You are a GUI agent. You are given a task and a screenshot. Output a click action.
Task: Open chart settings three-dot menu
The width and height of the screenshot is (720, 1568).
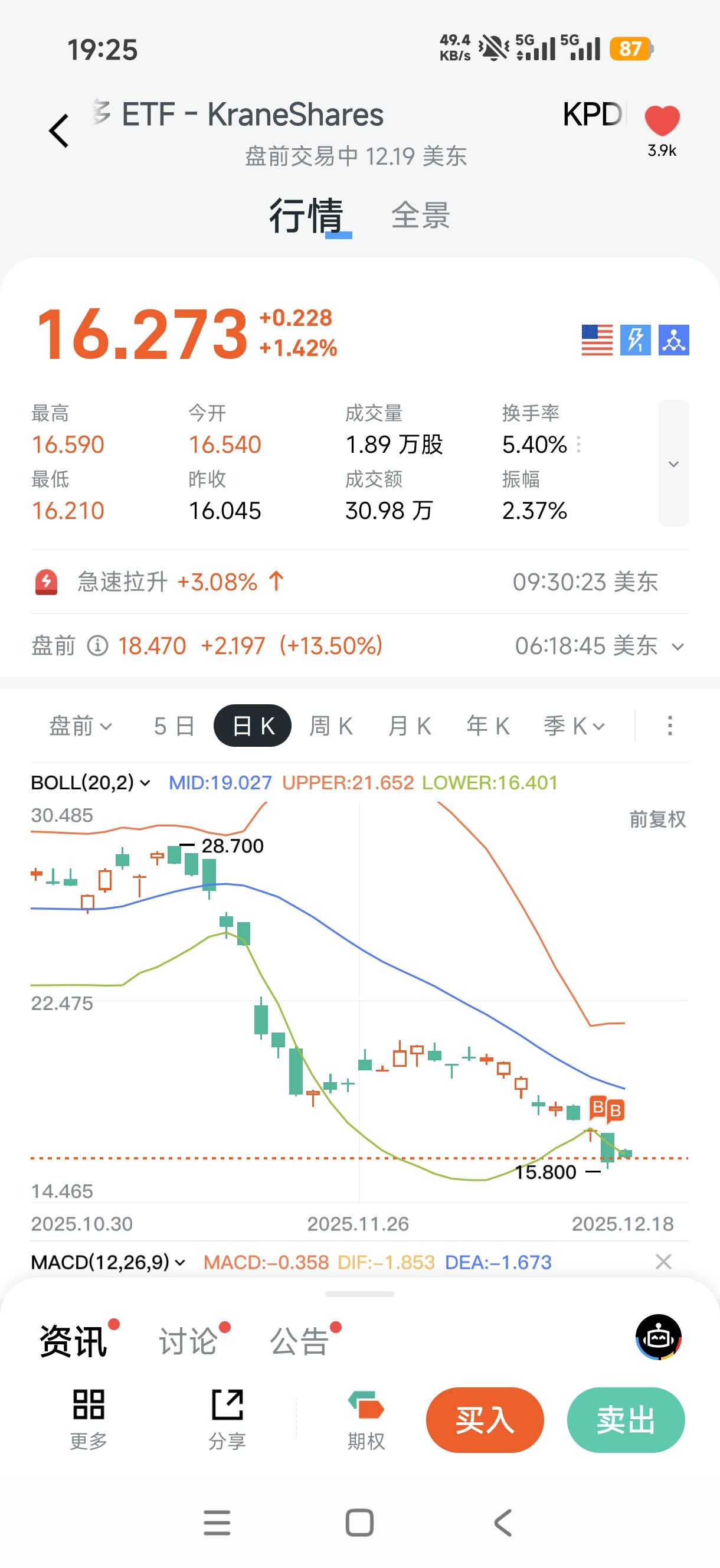click(x=669, y=726)
